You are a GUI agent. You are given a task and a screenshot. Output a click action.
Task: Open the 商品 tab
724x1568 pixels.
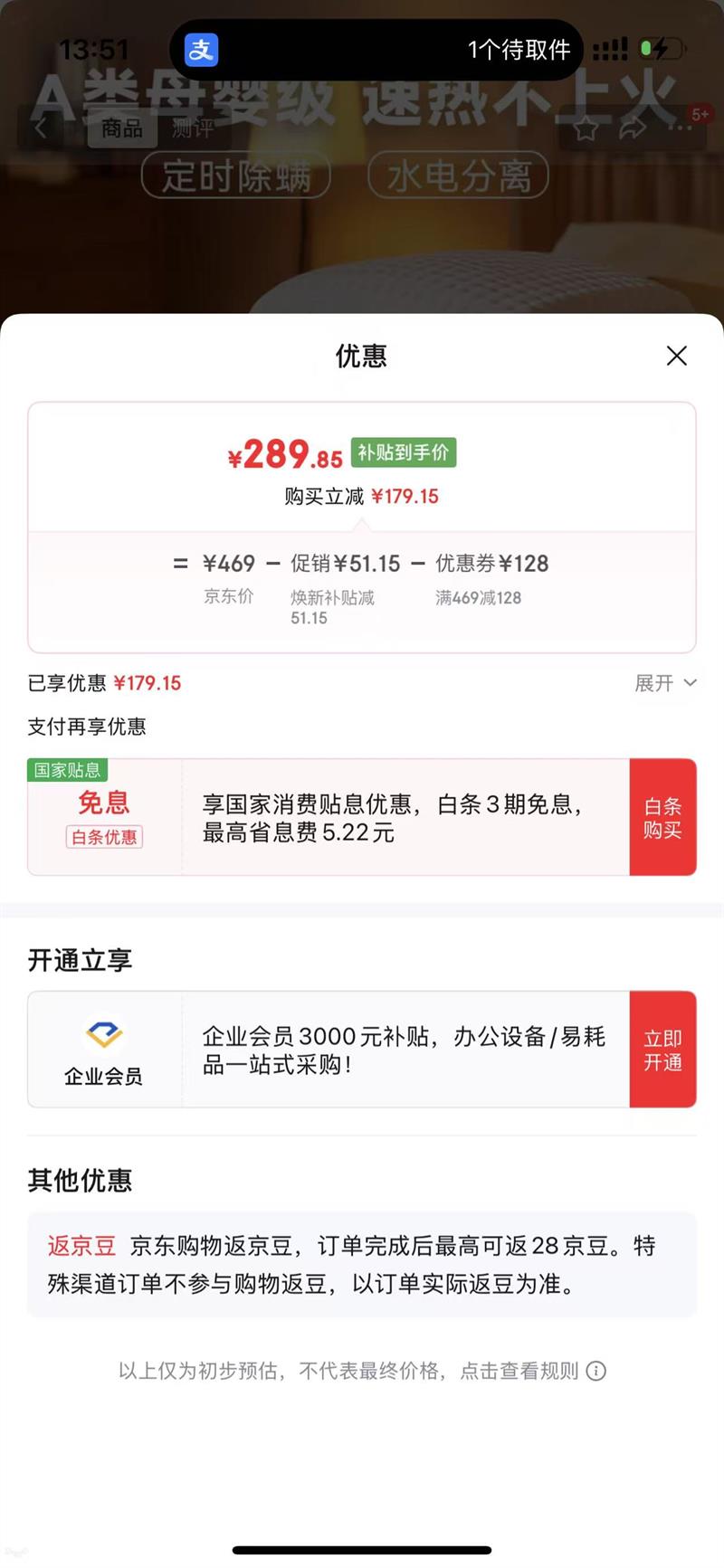point(124,128)
